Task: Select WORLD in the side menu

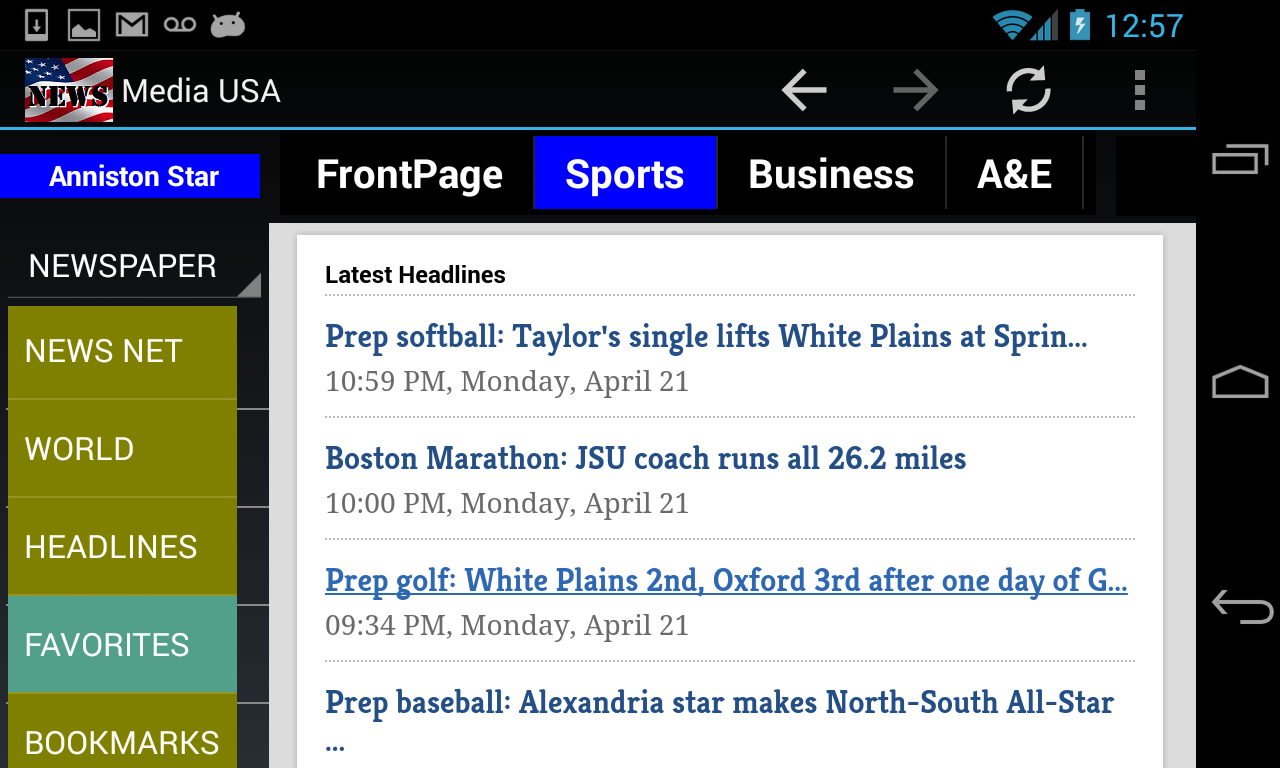Action: tap(122, 450)
